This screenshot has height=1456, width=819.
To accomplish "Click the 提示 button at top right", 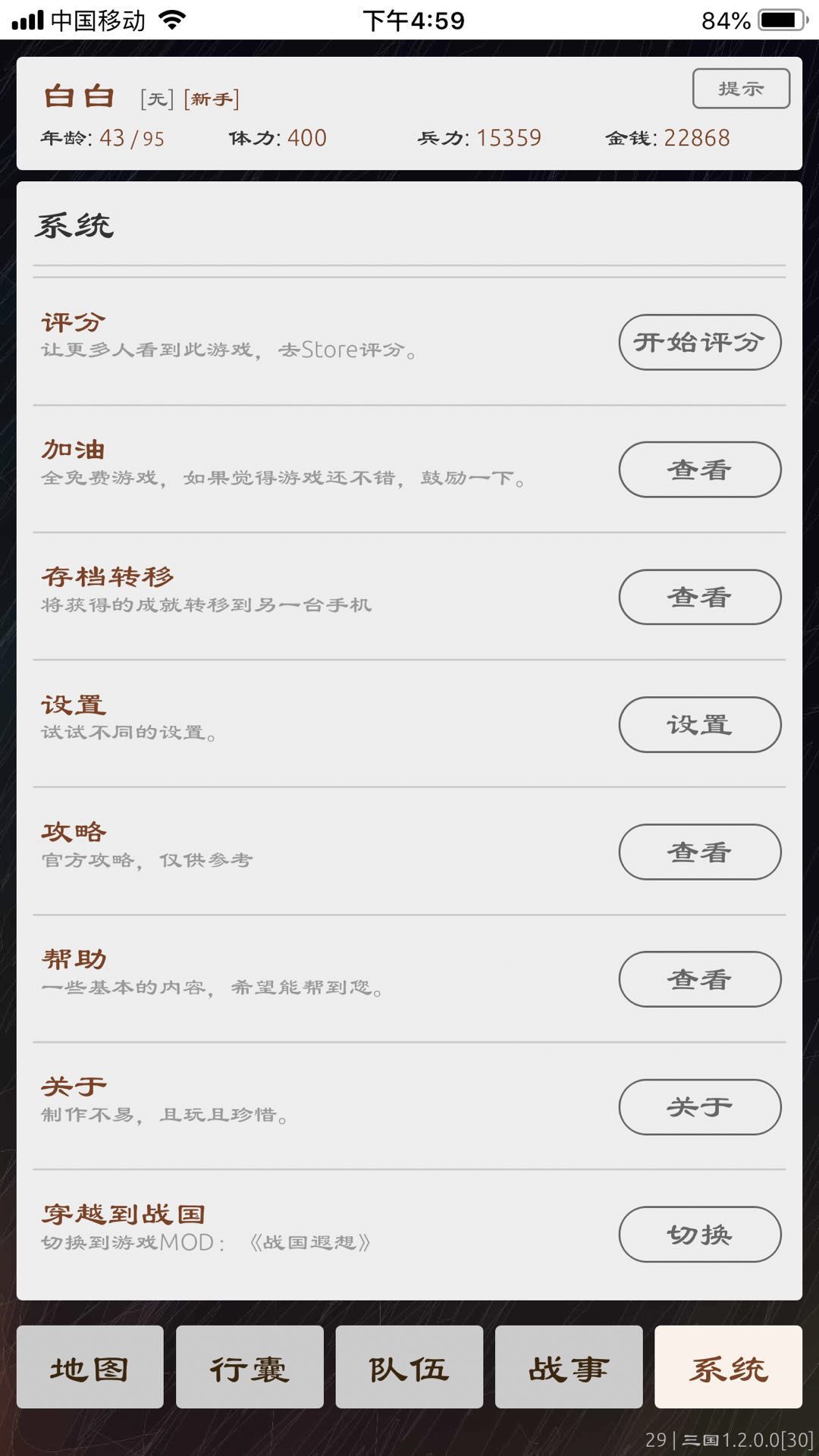I will pyautogui.click(x=740, y=88).
